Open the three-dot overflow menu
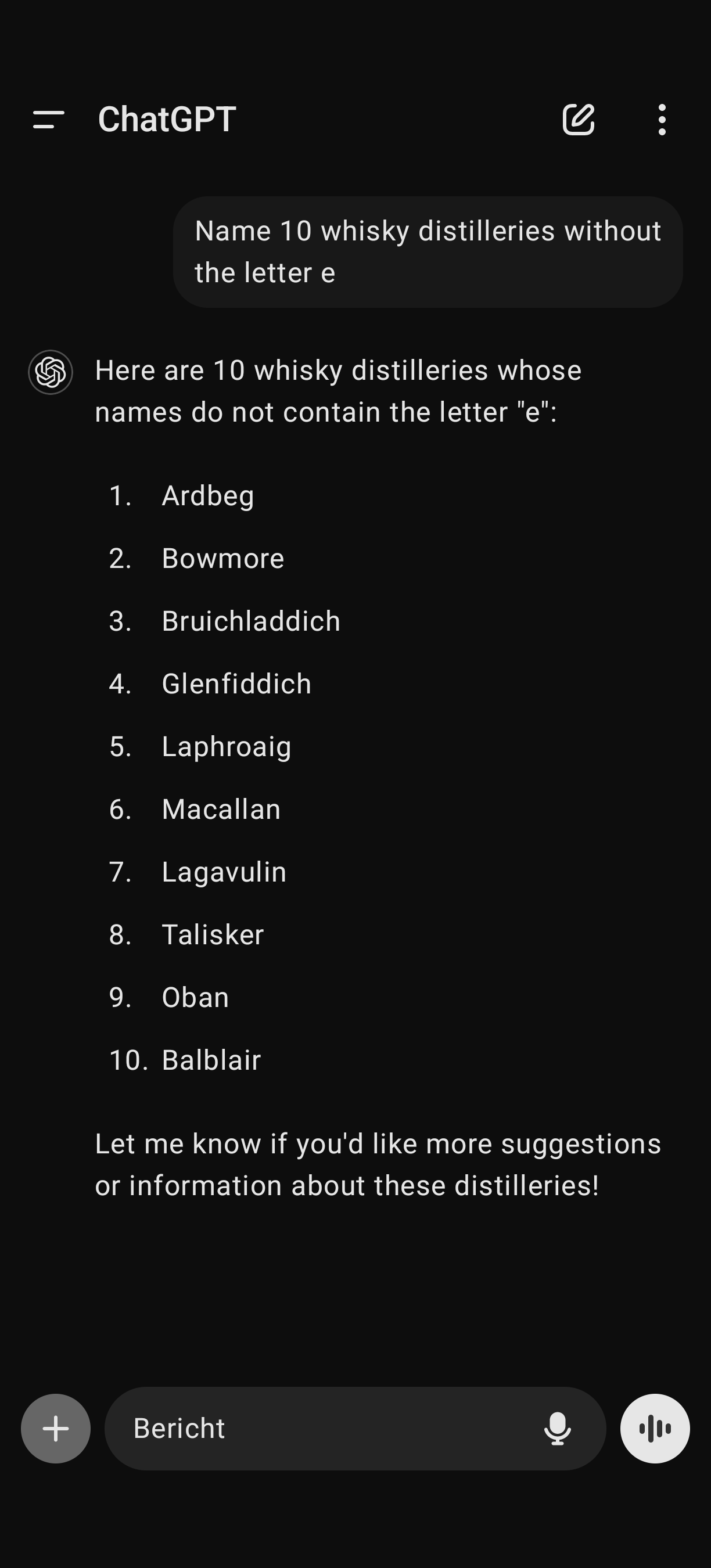The image size is (711, 1568). tap(662, 119)
